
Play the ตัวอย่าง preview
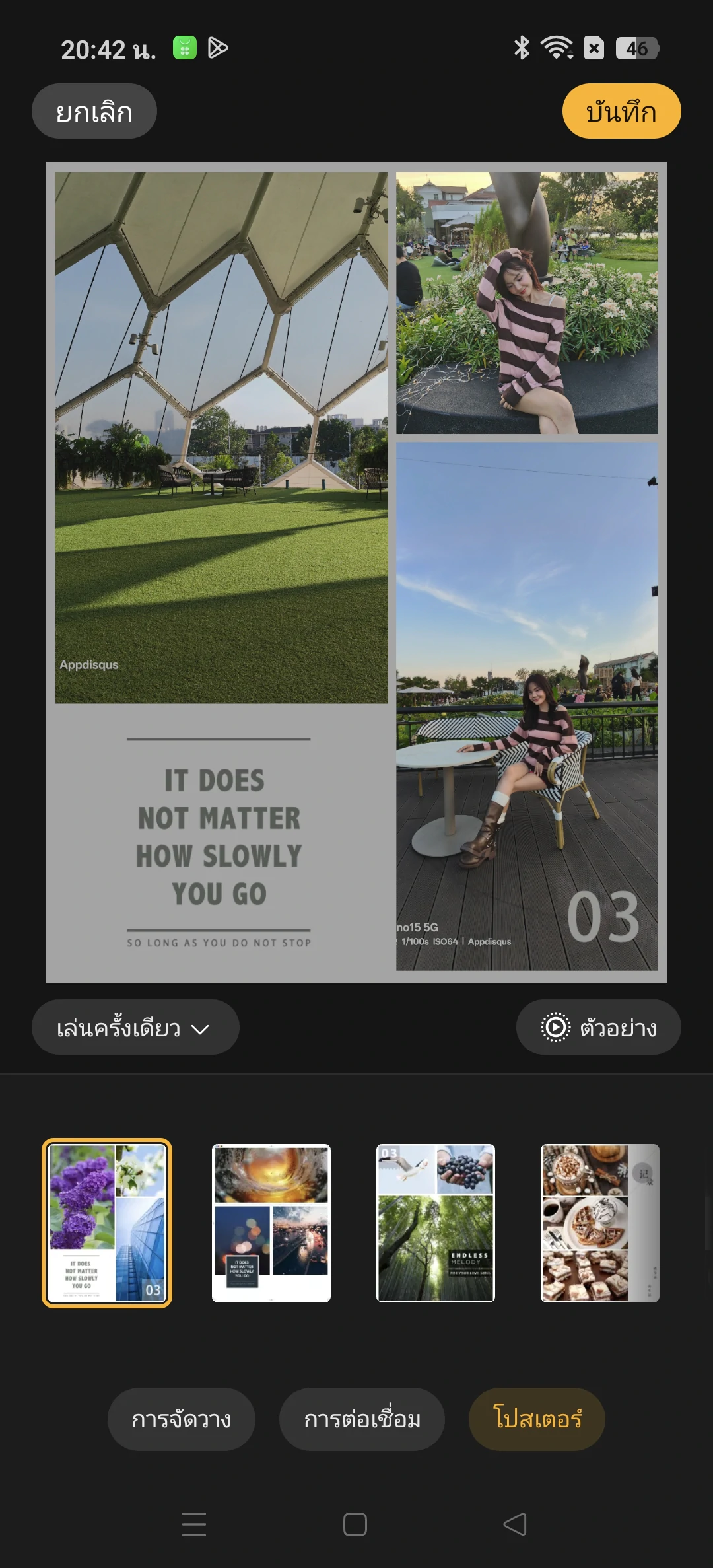pyautogui.click(x=598, y=1028)
